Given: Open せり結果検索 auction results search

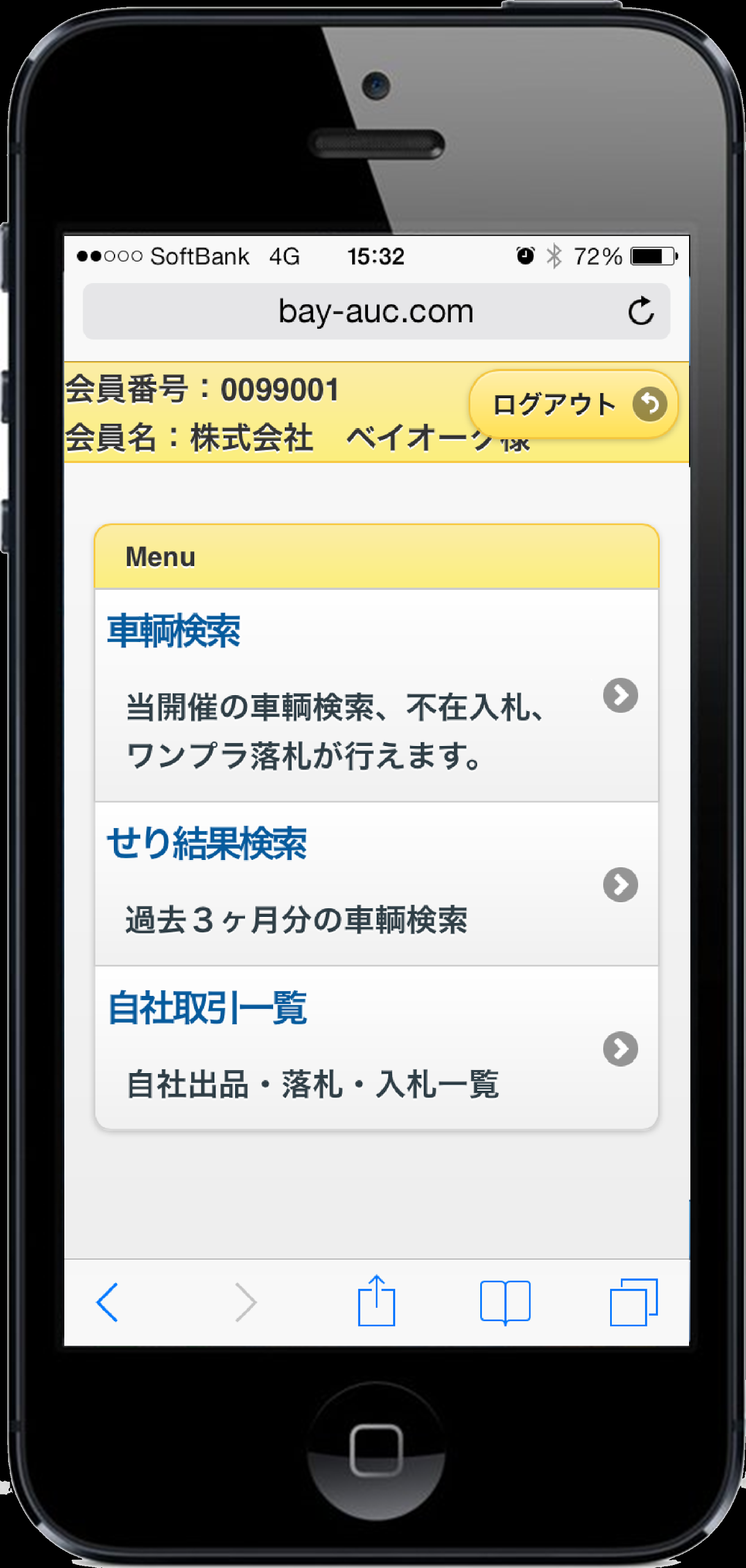Looking at the screenshot, I should 376,884.
